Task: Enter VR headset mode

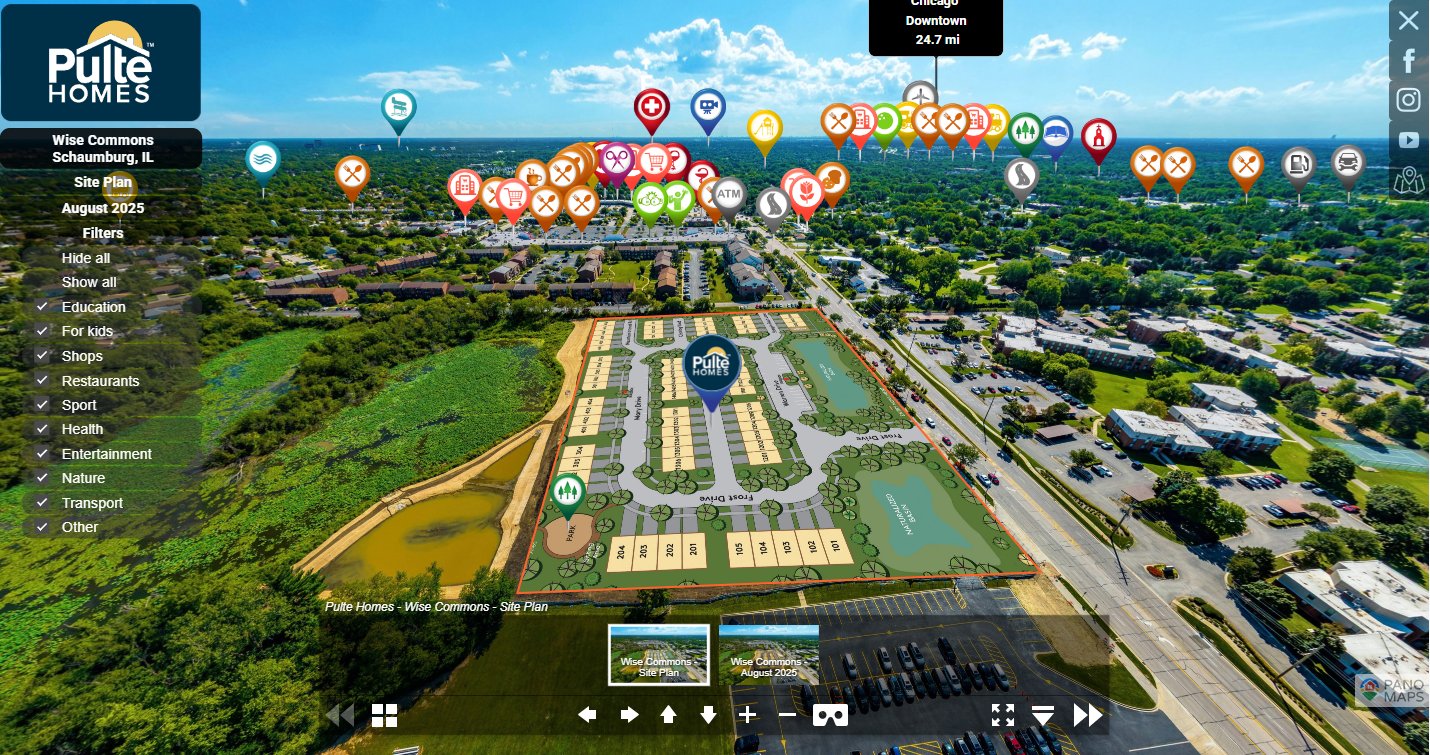Action: click(x=830, y=715)
